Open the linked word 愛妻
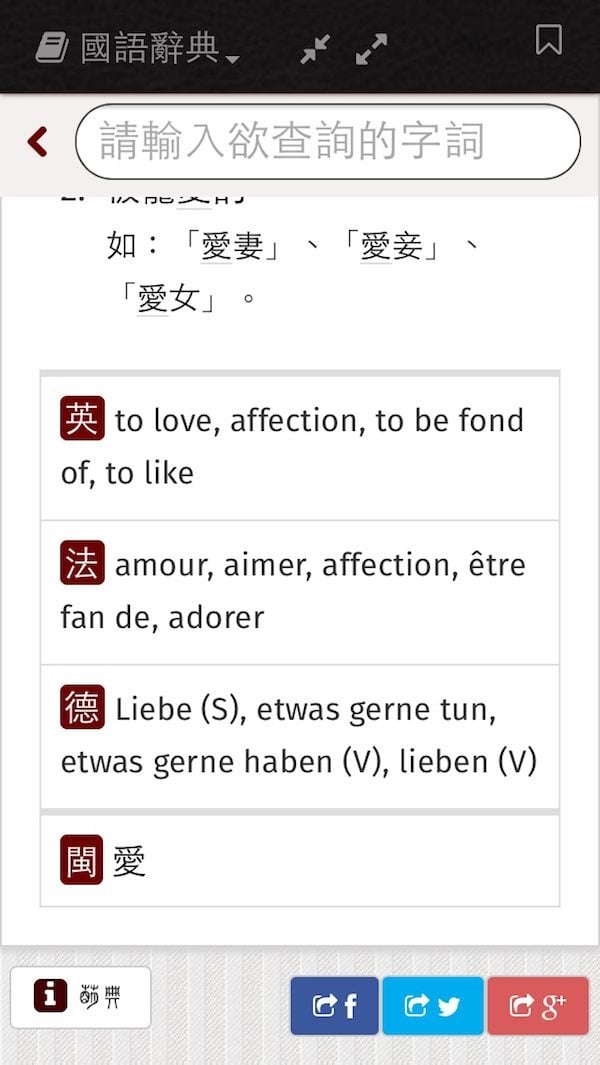The width and height of the screenshot is (600, 1065). pos(232,246)
